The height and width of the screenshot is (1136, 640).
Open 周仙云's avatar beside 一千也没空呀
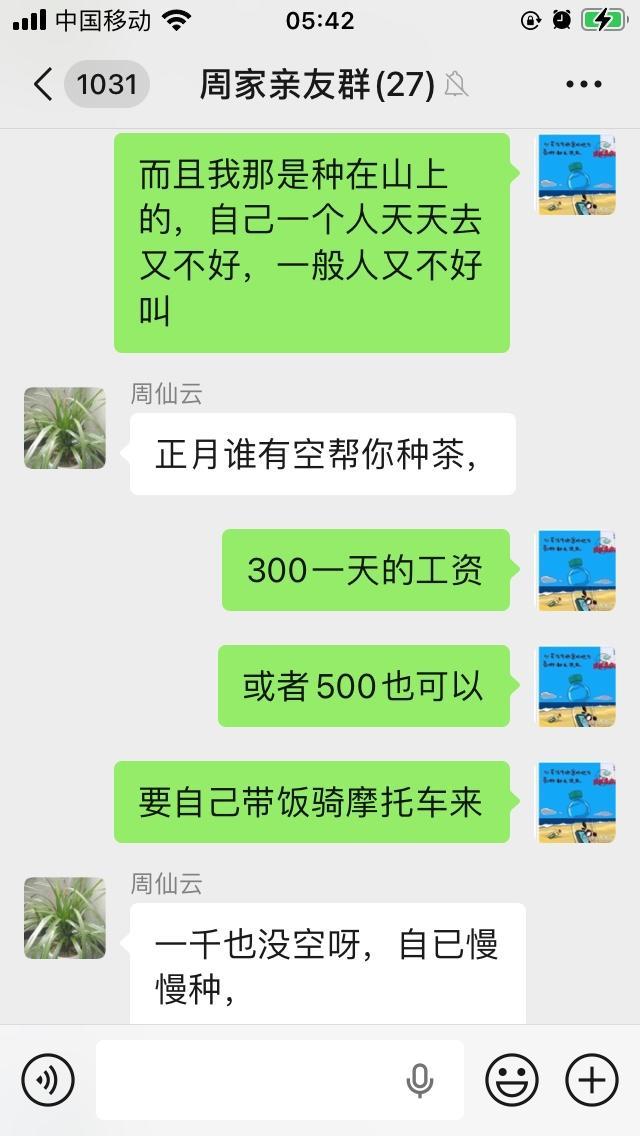(65, 918)
